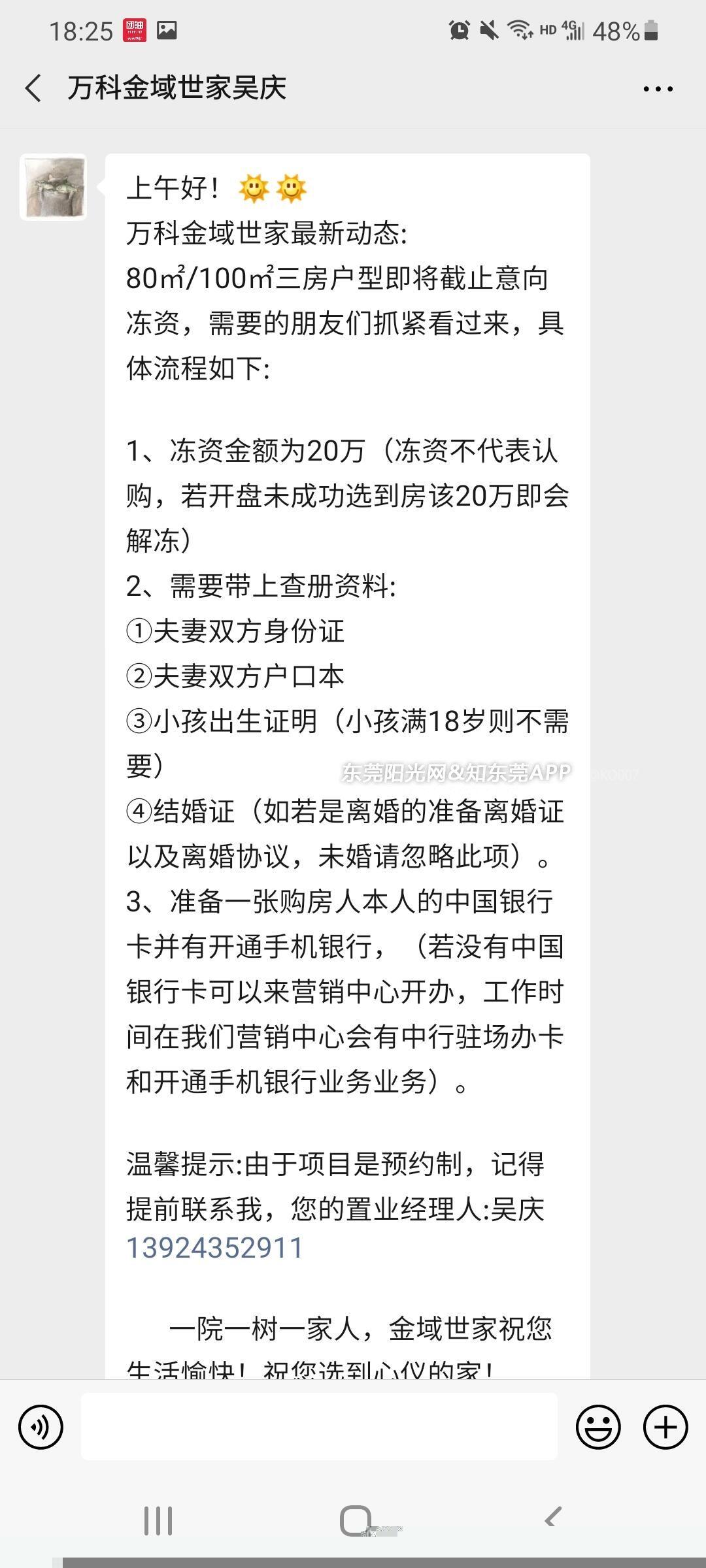Go to home screen via navigation bar

tap(356, 1520)
